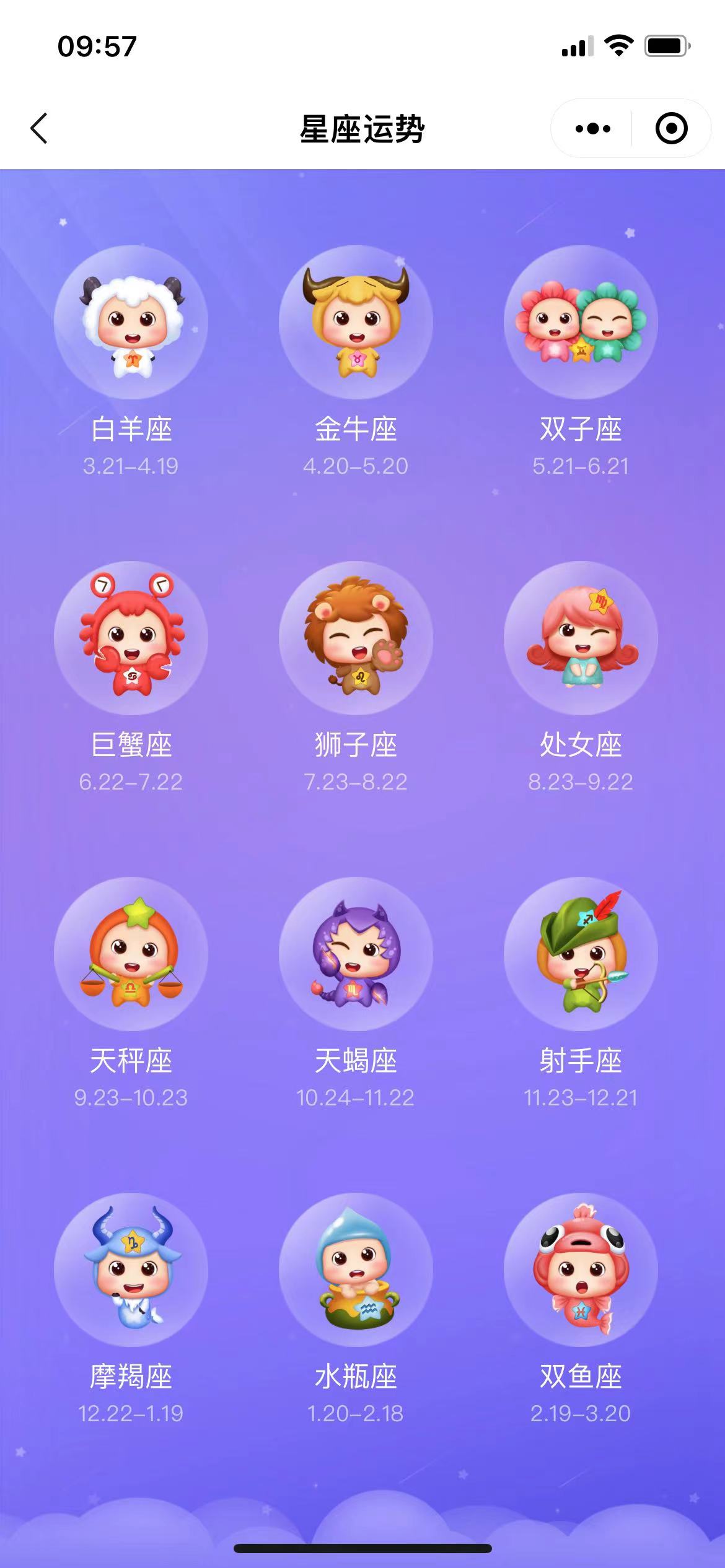Open 白羊座 horoscope
The width and height of the screenshot is (725, 1568).
[131, 323]
